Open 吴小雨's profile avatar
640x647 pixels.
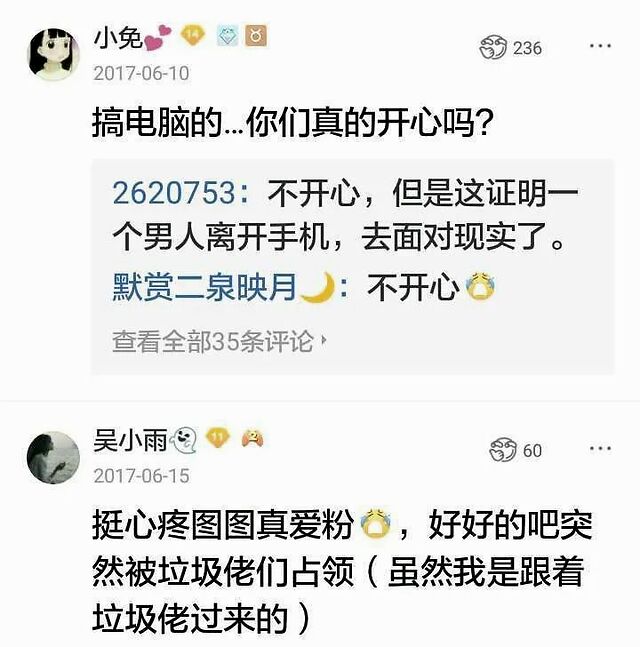[x=53, y=458]
